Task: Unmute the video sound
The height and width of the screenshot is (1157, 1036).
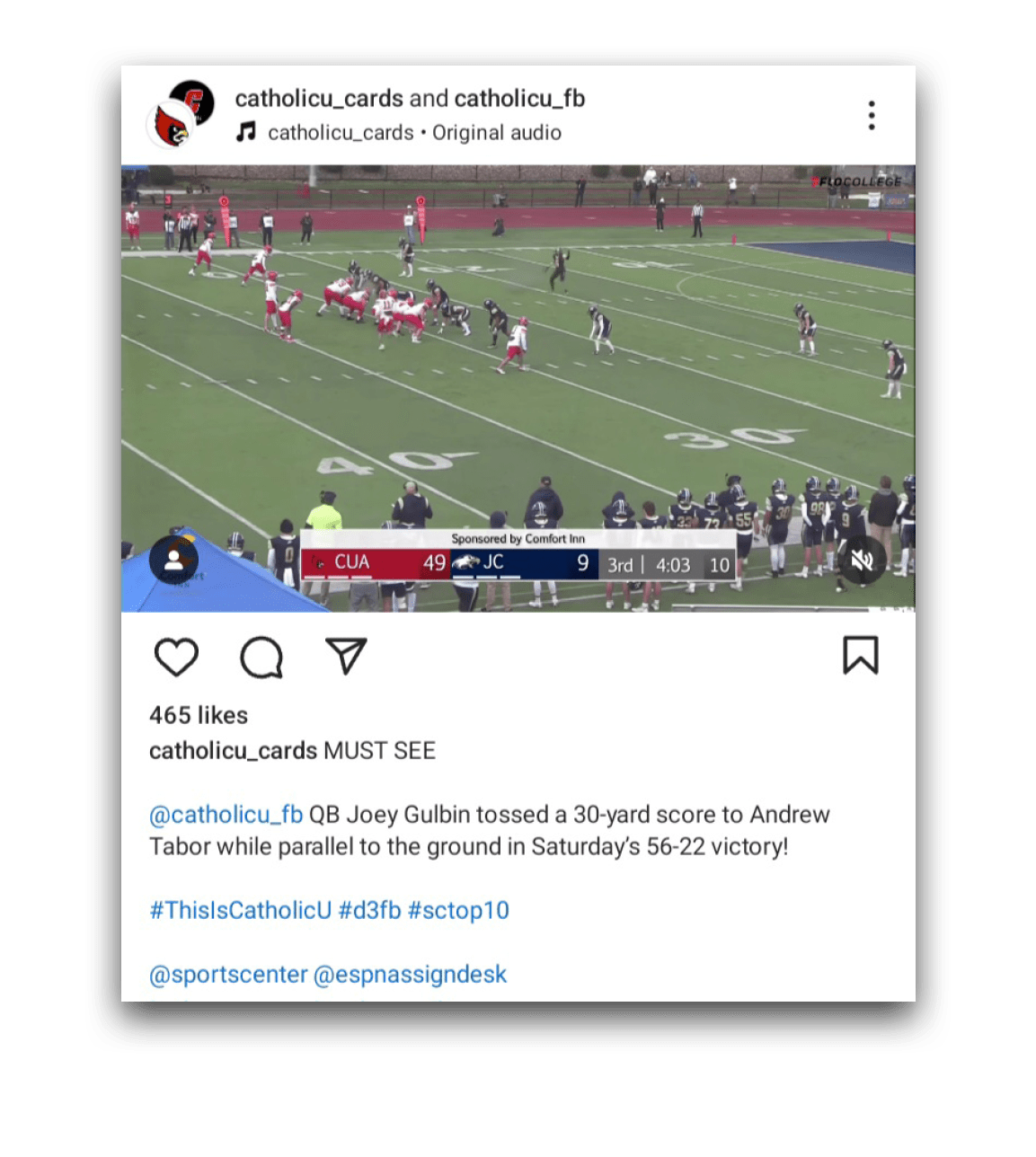Action: [862, 561]
